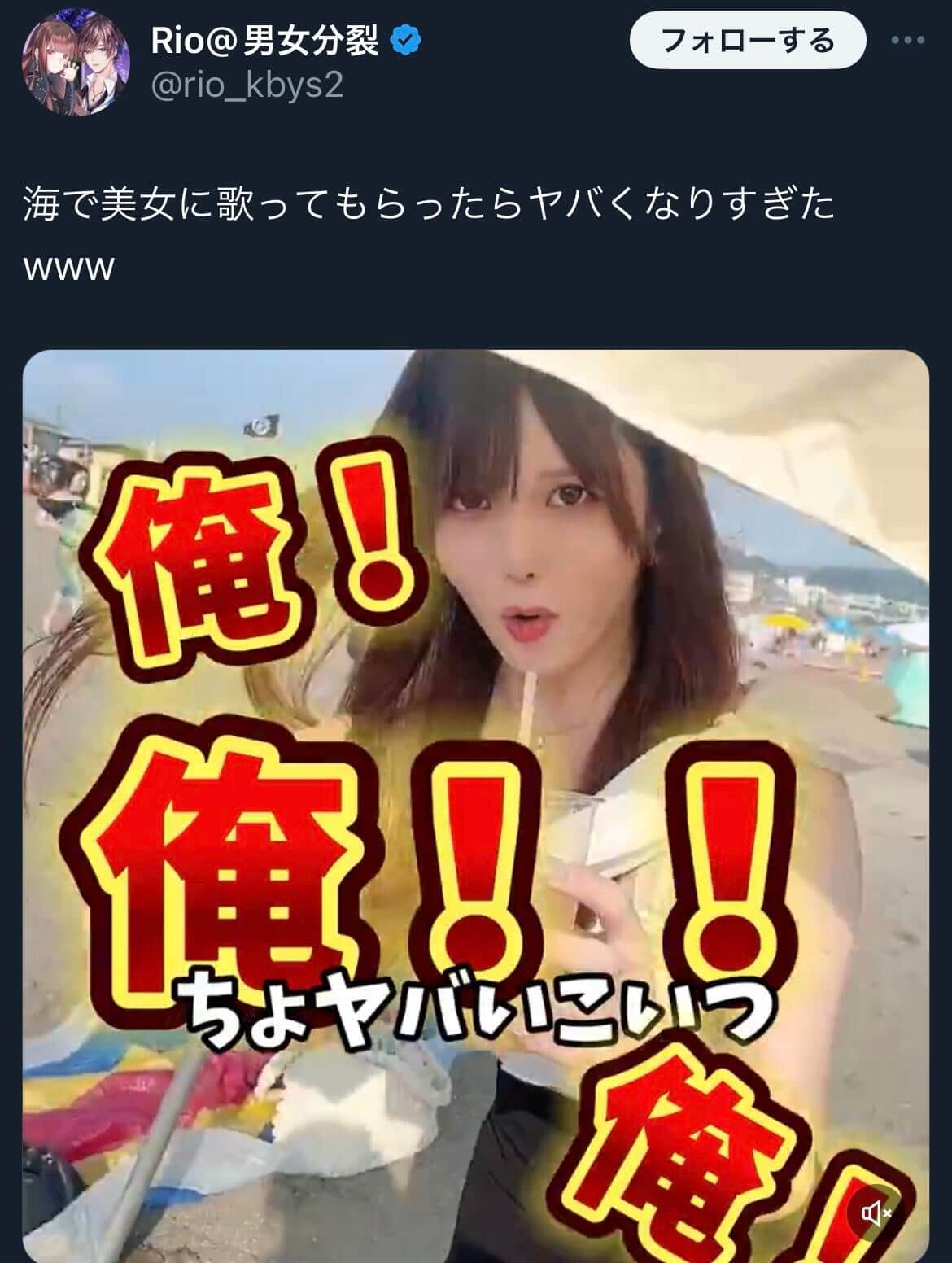Open Rio@男女分裂's profile picture
This screenshot has width=952, height=1263.
click(76, 64)
